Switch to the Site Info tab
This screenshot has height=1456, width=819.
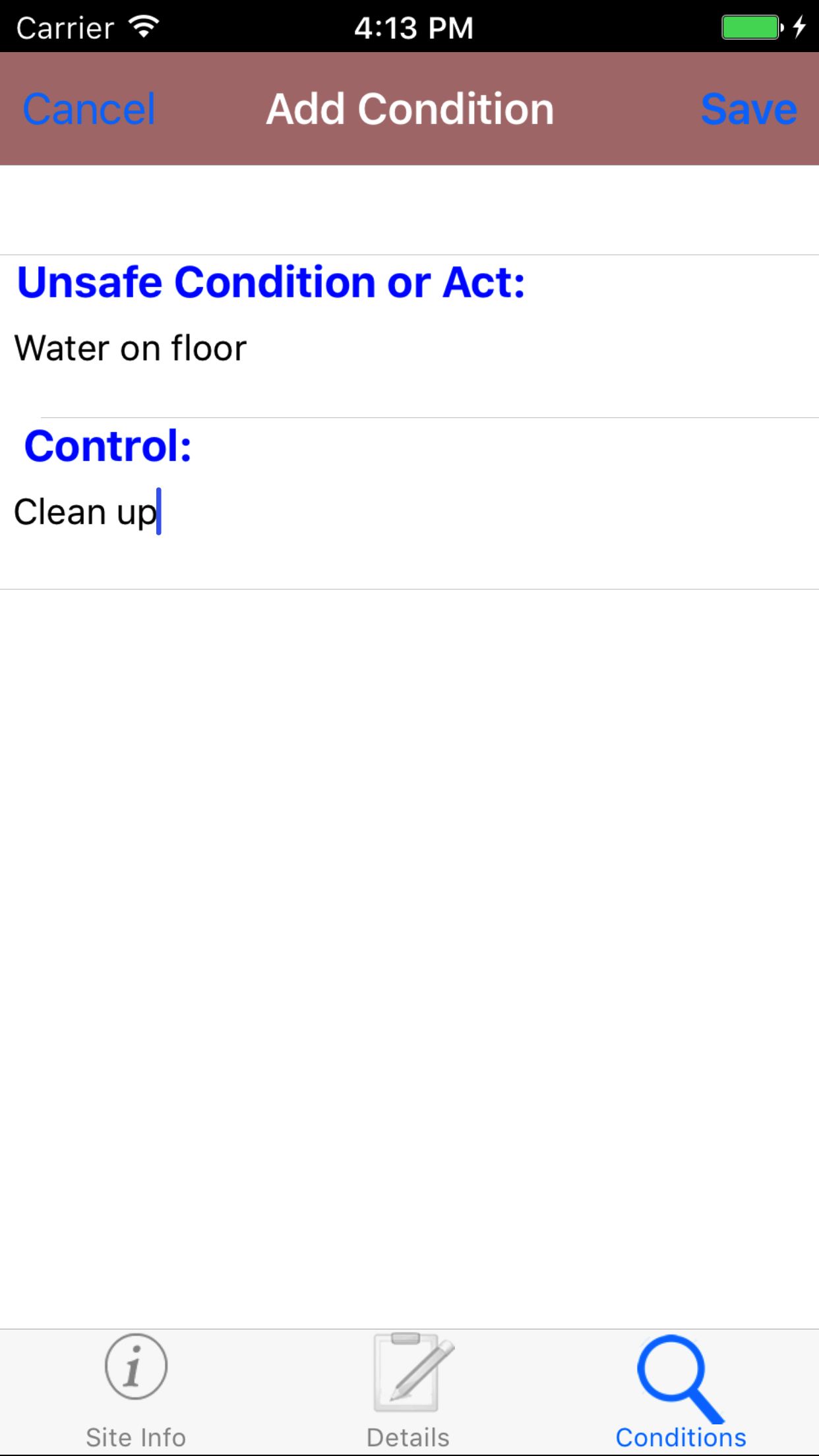(x=136, y=1391)
